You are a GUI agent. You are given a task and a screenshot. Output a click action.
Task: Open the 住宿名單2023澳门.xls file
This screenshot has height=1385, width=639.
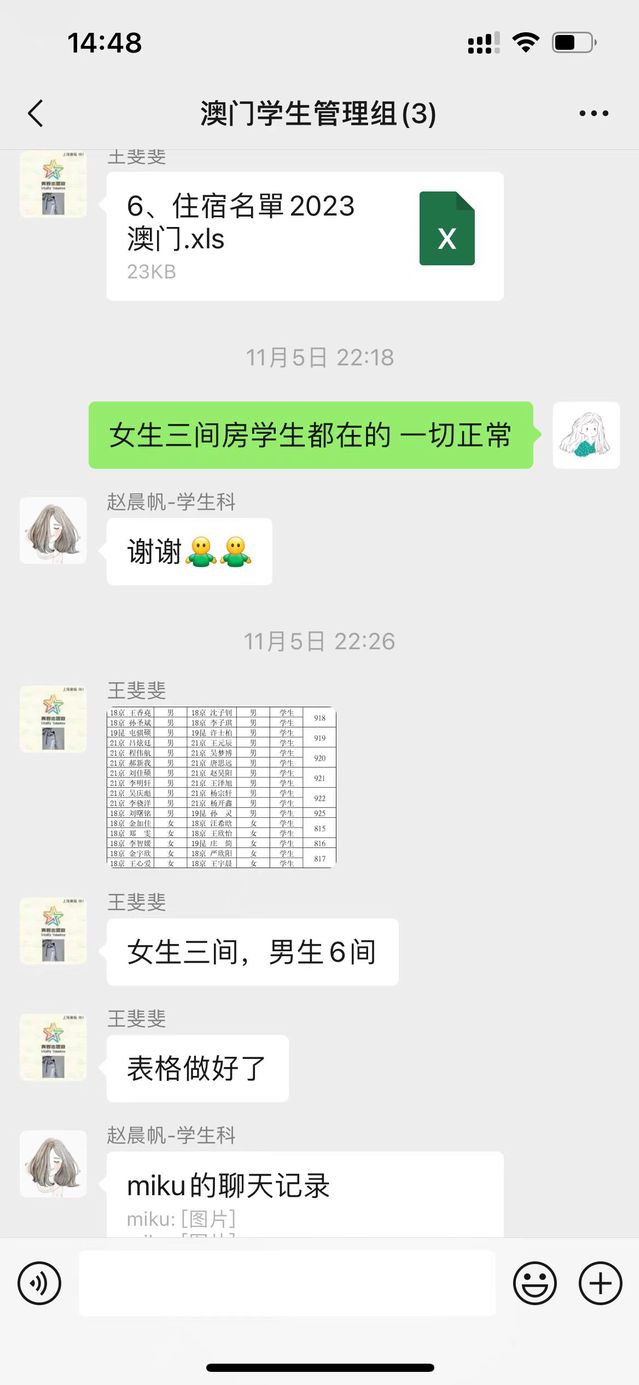305,236
